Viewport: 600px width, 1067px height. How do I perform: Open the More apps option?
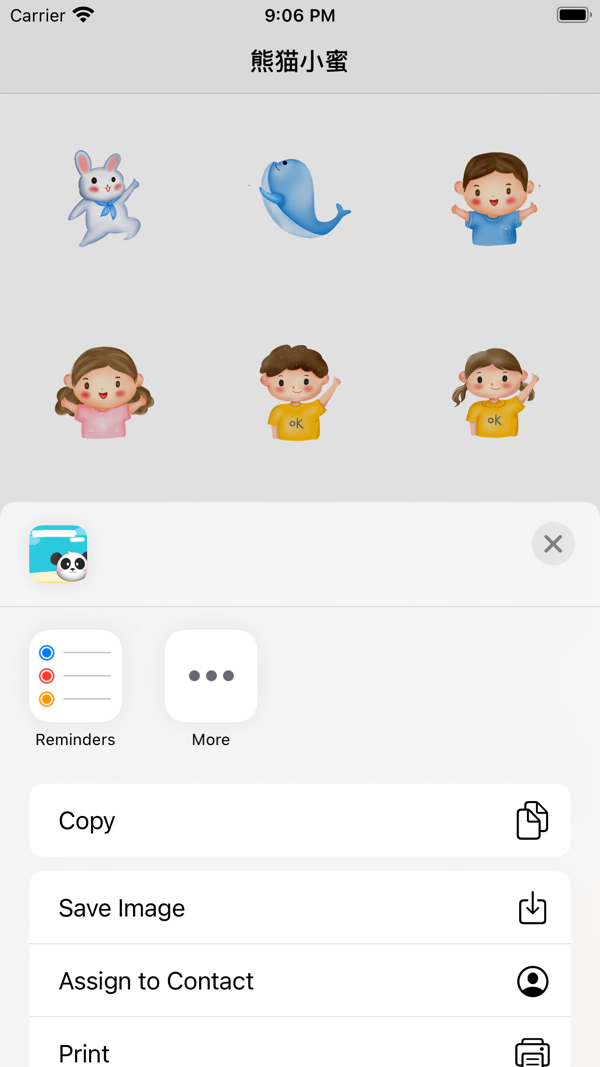tap(211, 676)
